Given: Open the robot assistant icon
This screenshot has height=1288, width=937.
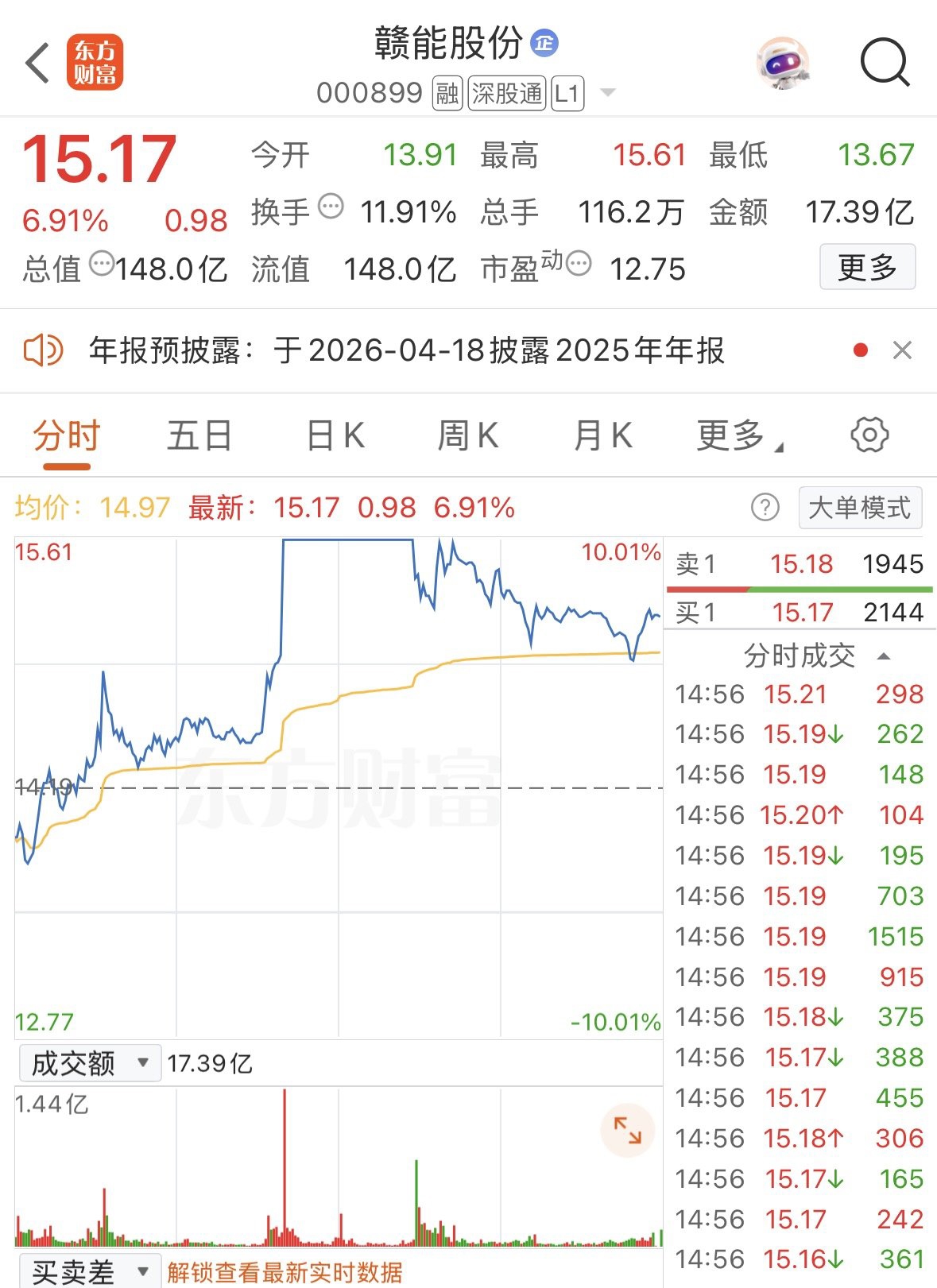Looking at the screenshot, I should point(783,63).
